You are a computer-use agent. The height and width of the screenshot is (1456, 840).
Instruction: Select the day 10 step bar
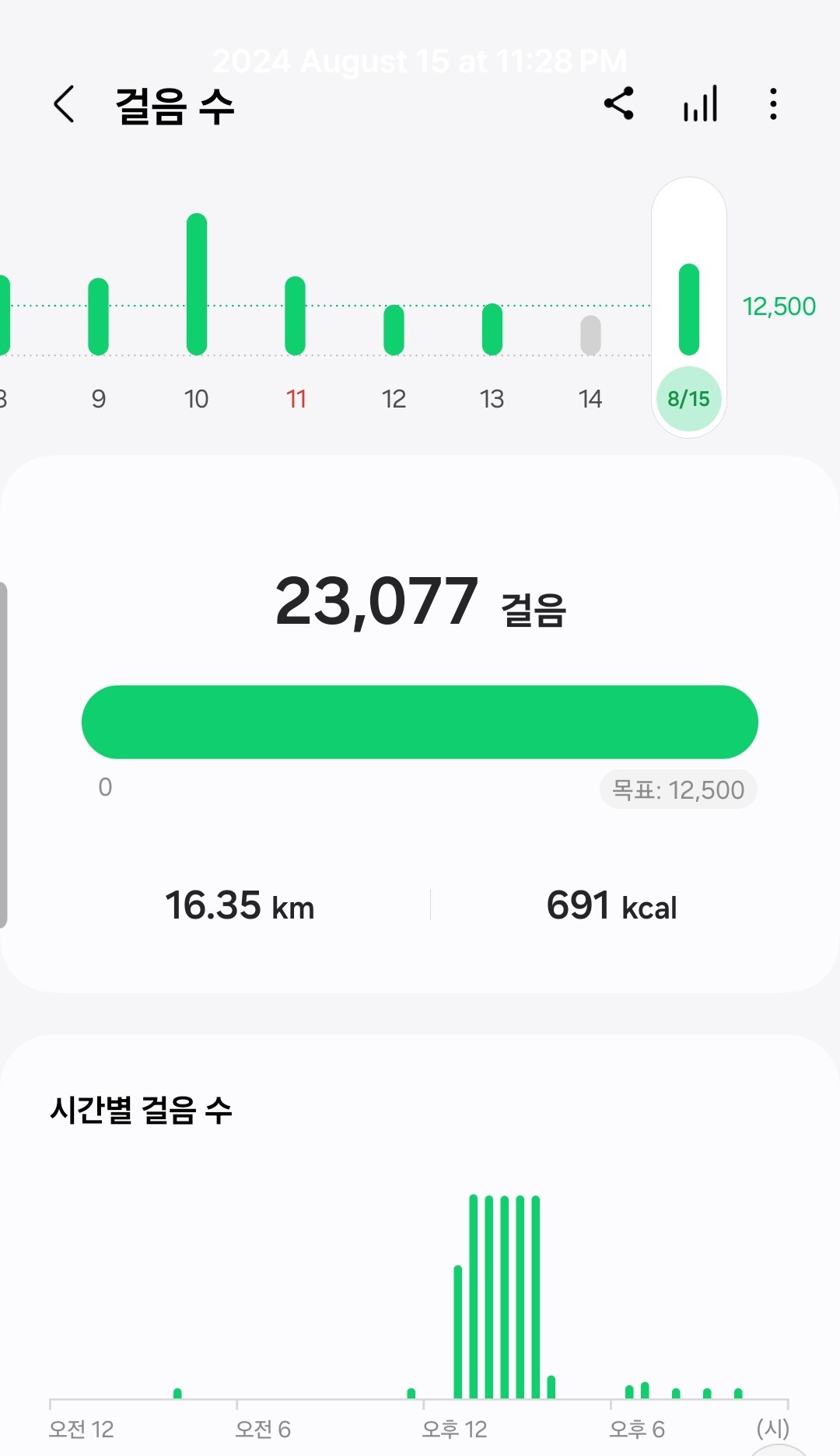(x=197, y=285)
